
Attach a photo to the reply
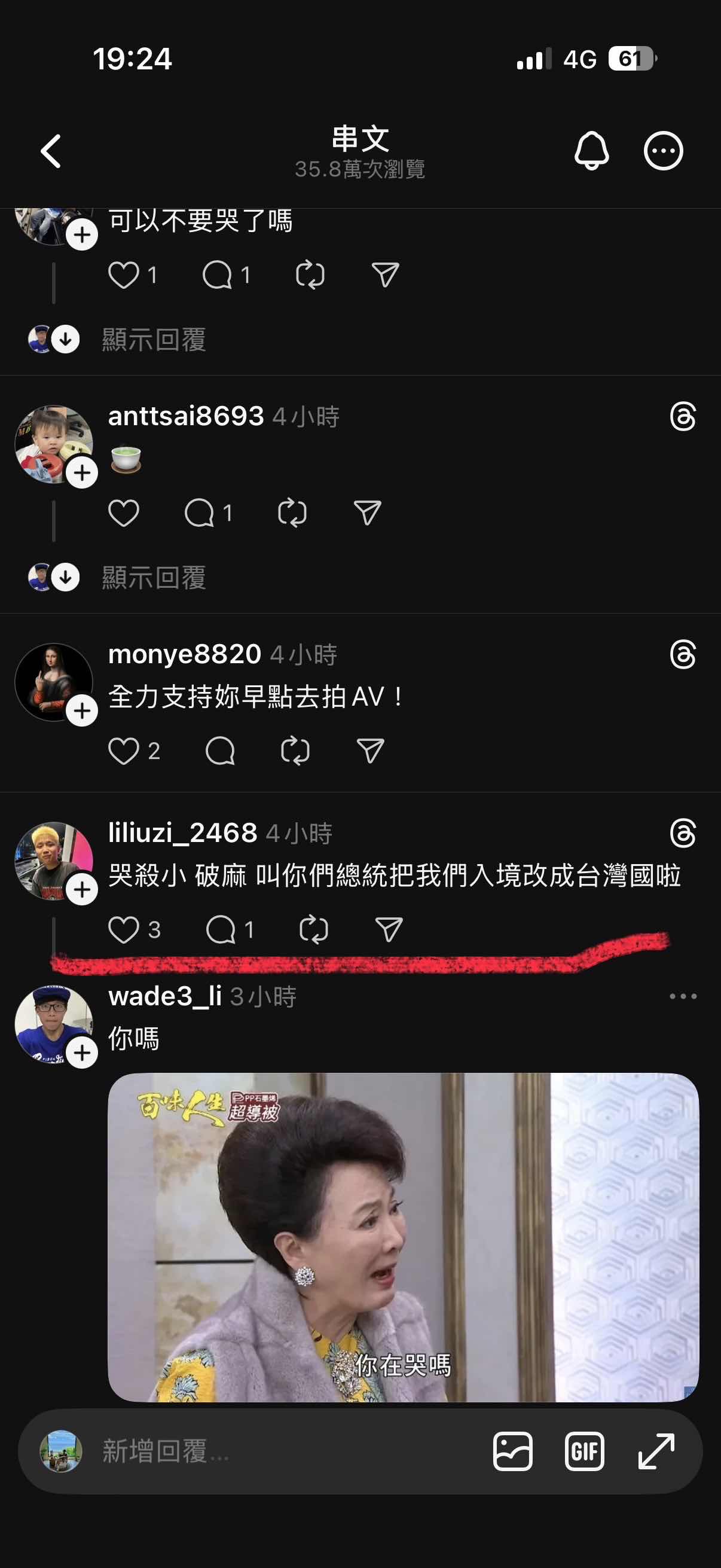click(x=512, y=1452)
